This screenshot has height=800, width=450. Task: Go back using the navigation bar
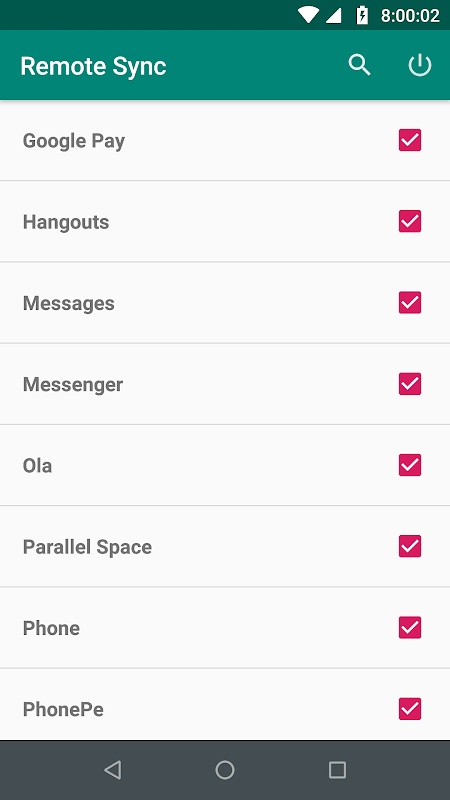pyautogui.click(x=112, y=769)
